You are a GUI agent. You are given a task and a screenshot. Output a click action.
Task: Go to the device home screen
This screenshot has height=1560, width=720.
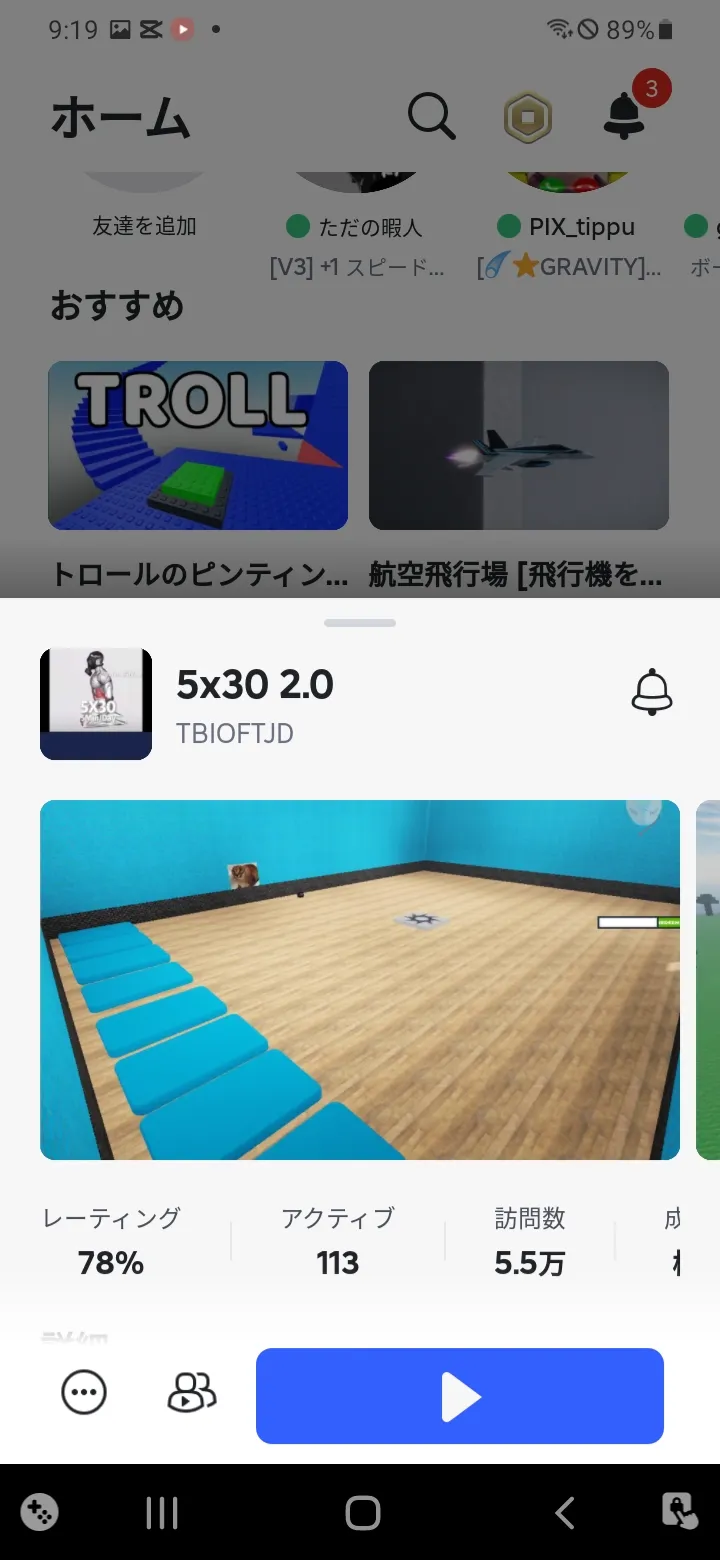[363, 1513]
